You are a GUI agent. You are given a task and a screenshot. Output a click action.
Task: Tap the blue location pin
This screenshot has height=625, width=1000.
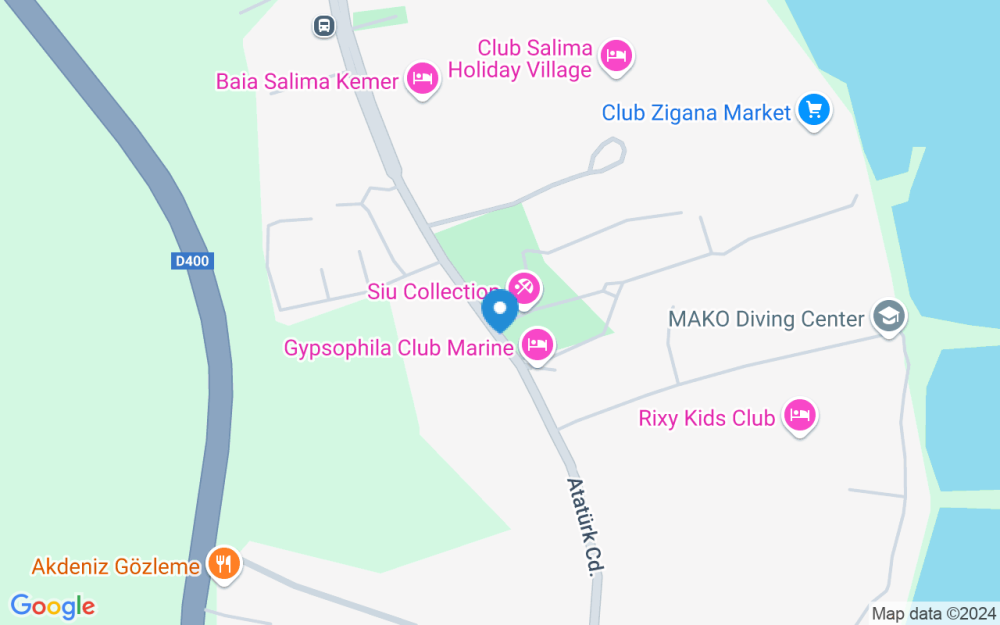tap(499, 310)
